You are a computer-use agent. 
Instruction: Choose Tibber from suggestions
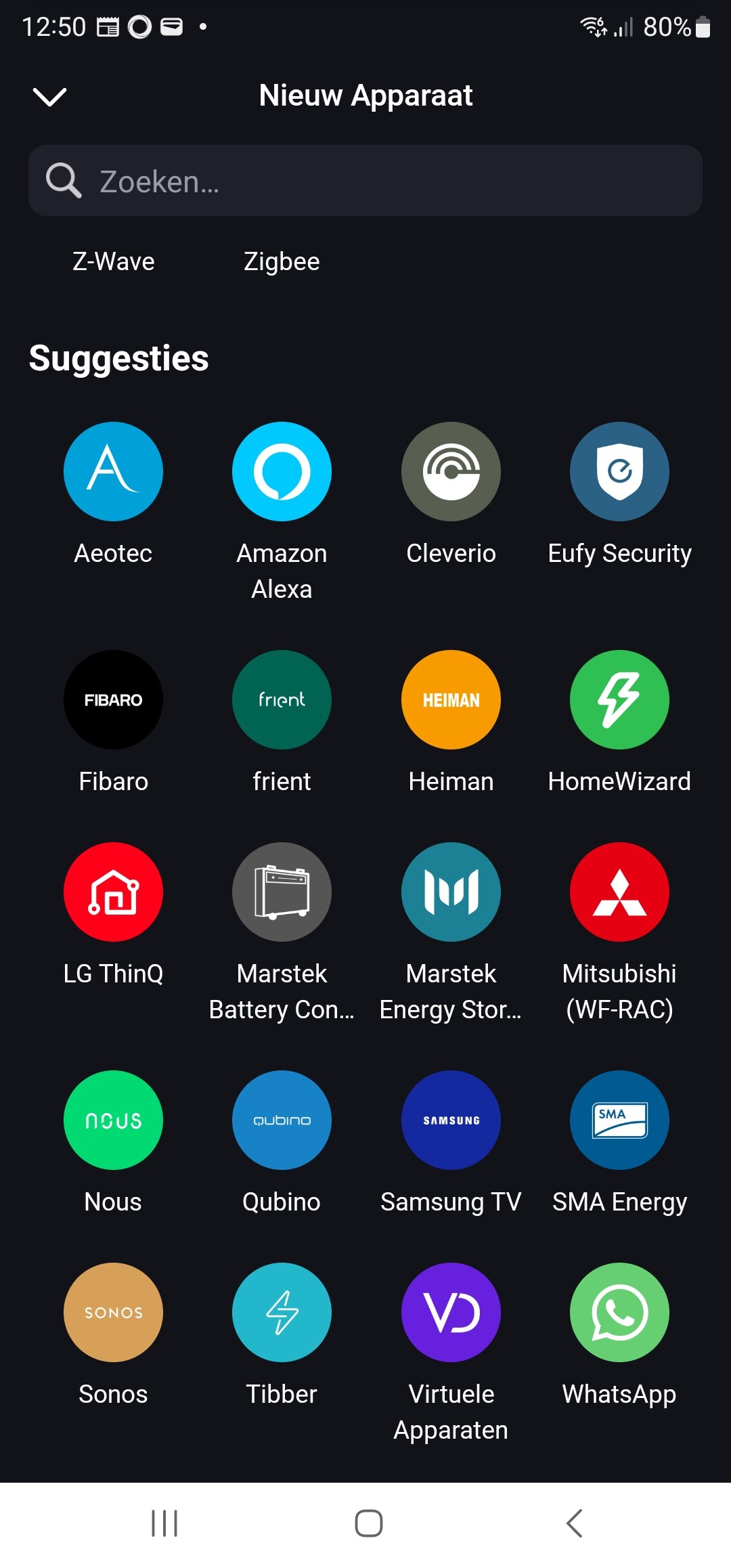pos(282,1313)
